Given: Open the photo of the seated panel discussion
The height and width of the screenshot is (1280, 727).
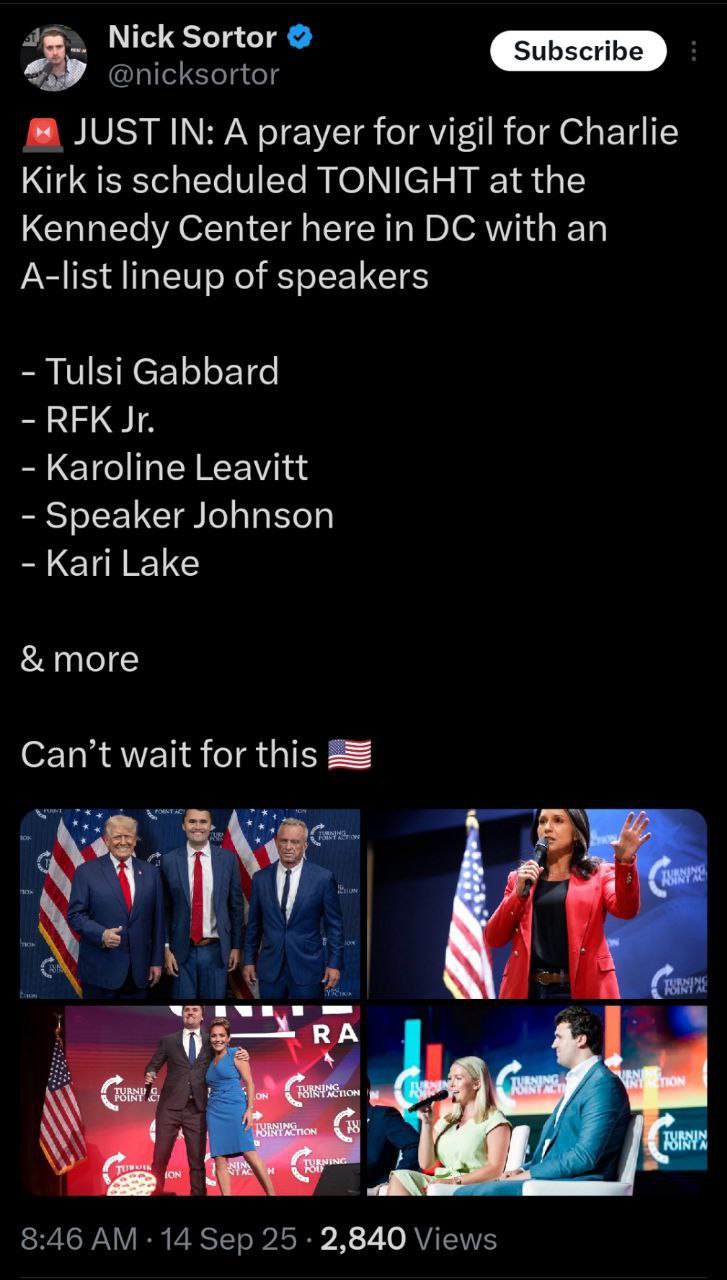Looking at the screenshot, I should pos(537,1101).
